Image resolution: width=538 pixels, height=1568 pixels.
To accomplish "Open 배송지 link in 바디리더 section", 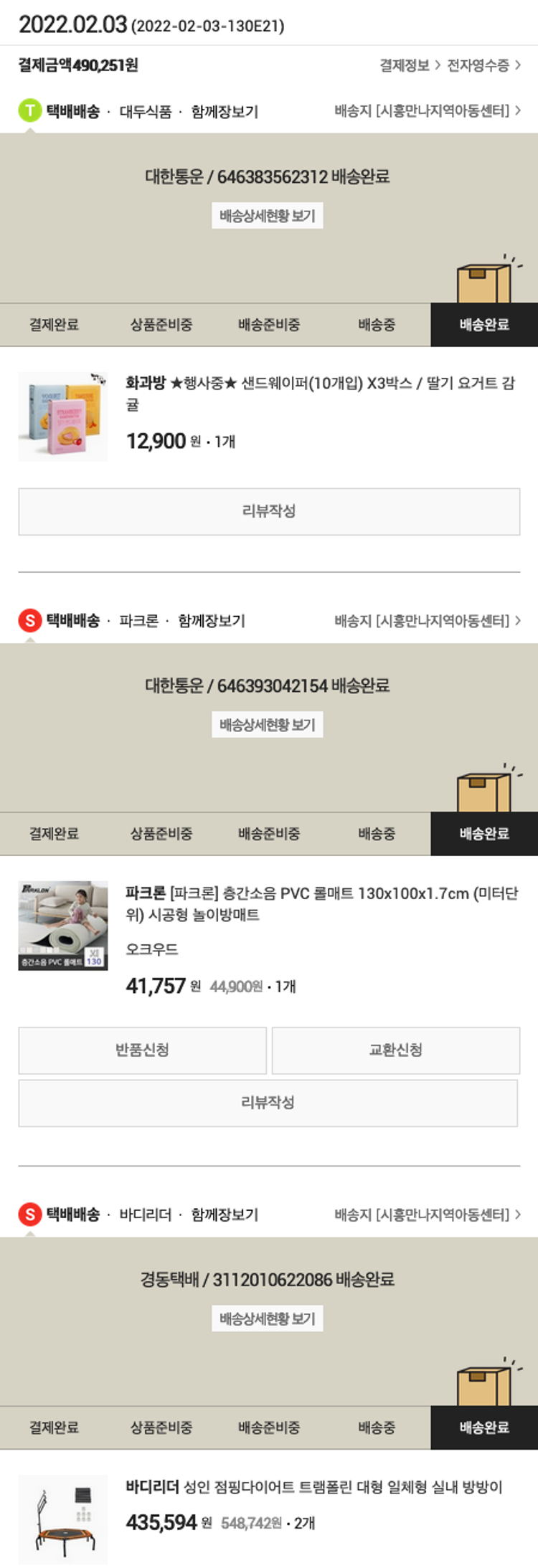I will tap(427, 1215).
